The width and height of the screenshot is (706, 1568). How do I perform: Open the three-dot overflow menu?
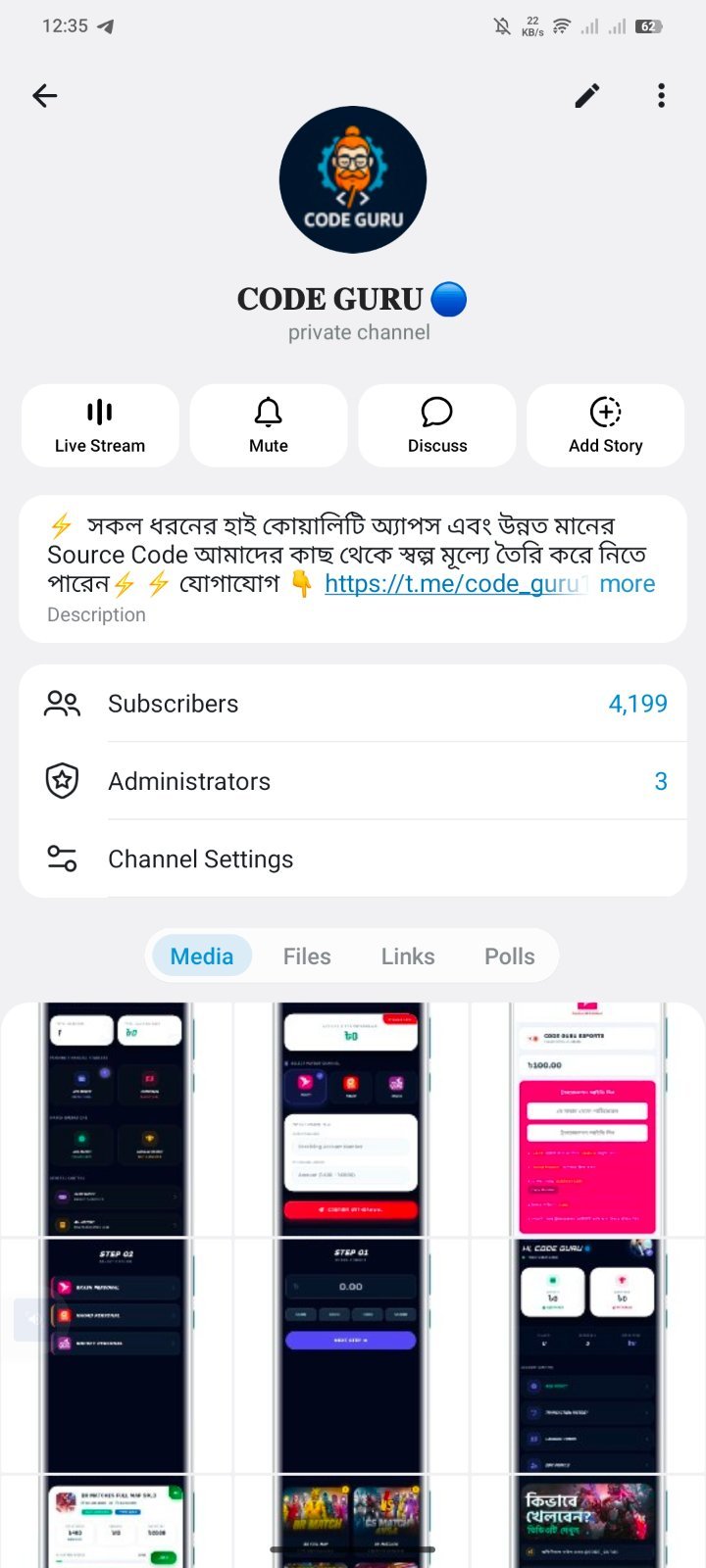(661, 95)
